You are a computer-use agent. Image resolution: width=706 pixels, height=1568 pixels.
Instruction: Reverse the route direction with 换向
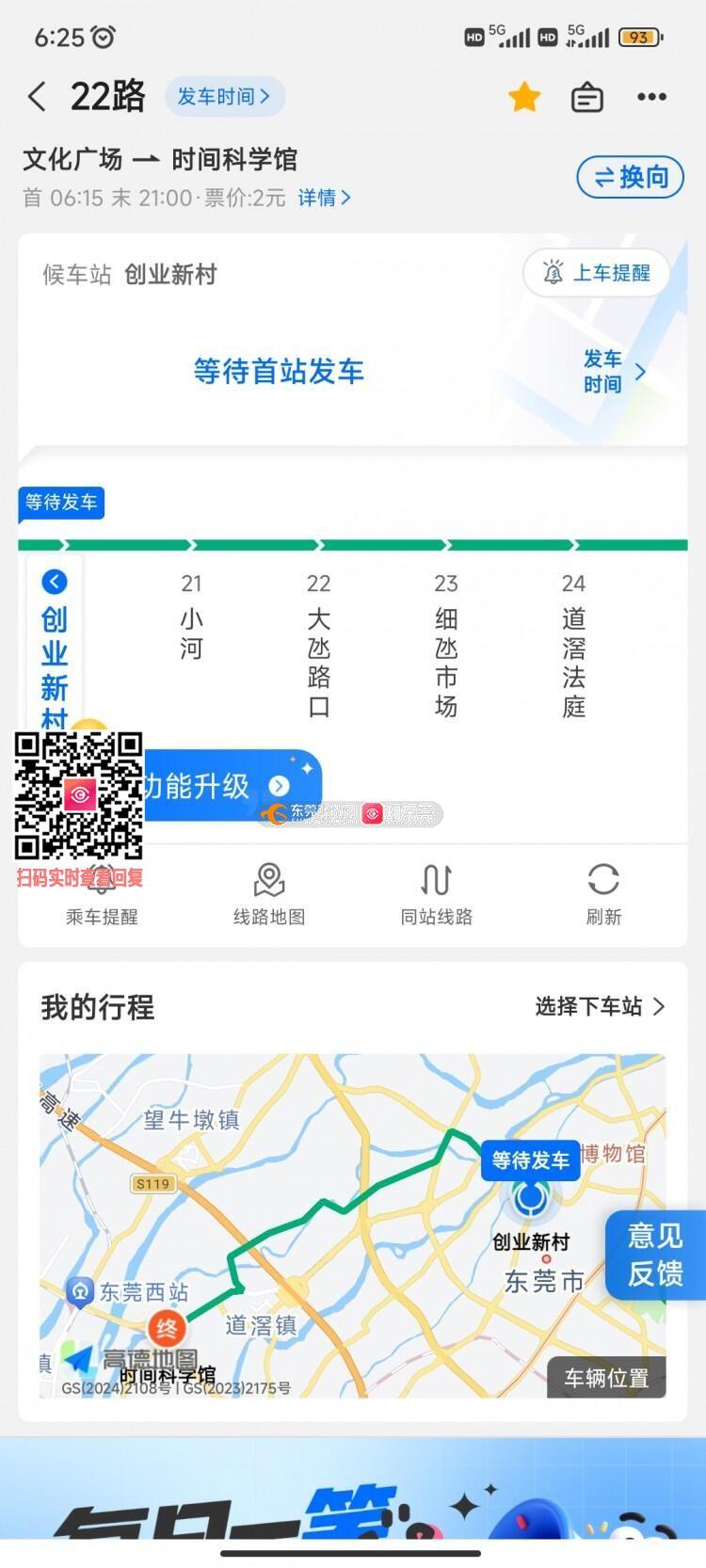point(630,177)
